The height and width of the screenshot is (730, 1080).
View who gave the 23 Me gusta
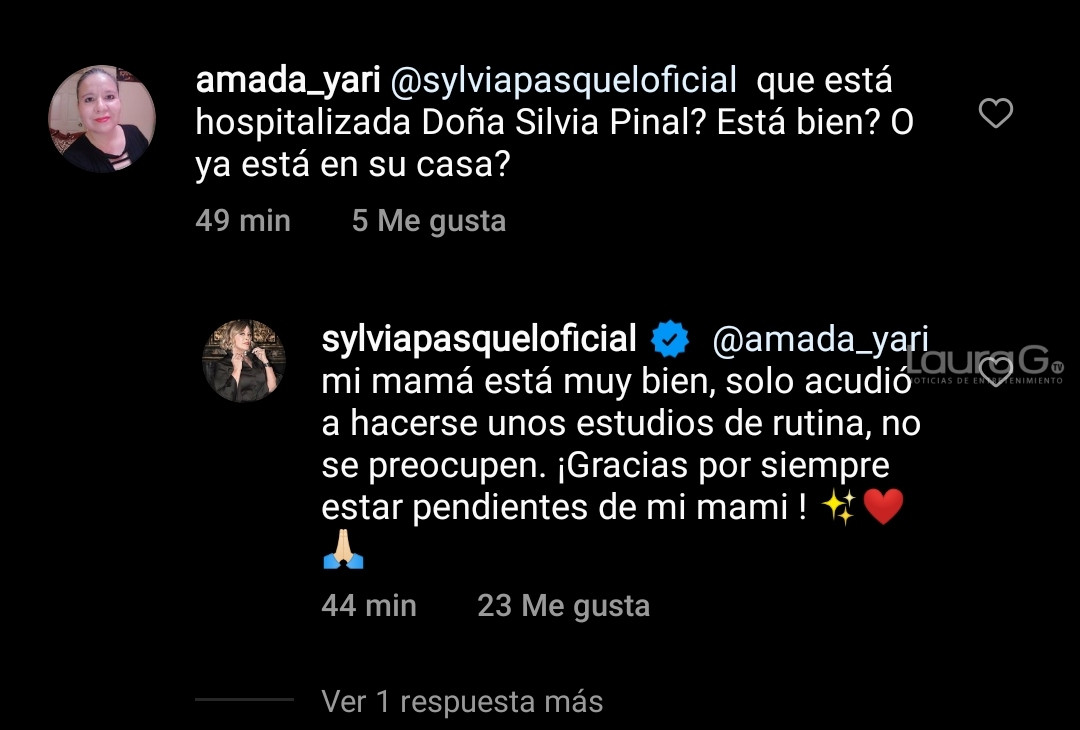coord(563,605)
